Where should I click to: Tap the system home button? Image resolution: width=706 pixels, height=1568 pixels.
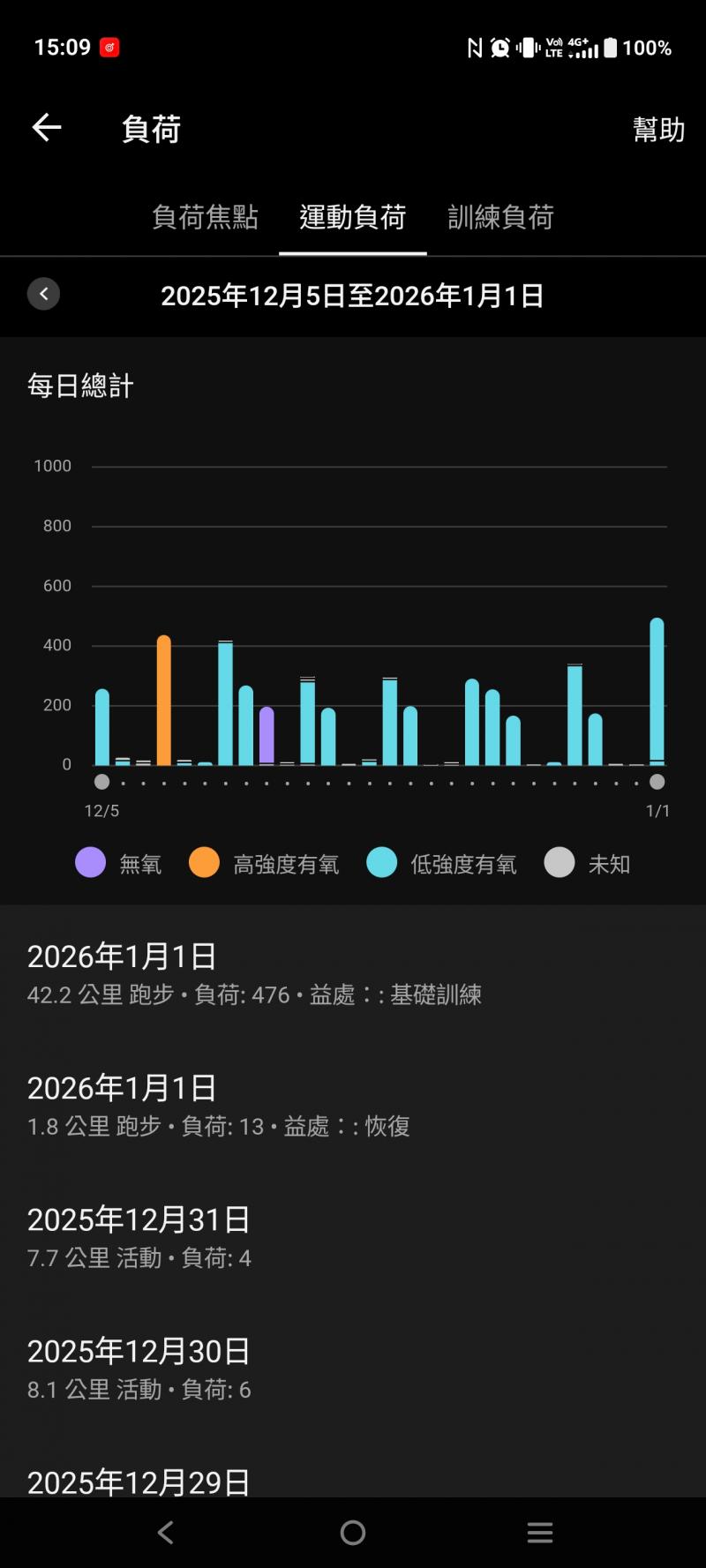coord(353,1533)
